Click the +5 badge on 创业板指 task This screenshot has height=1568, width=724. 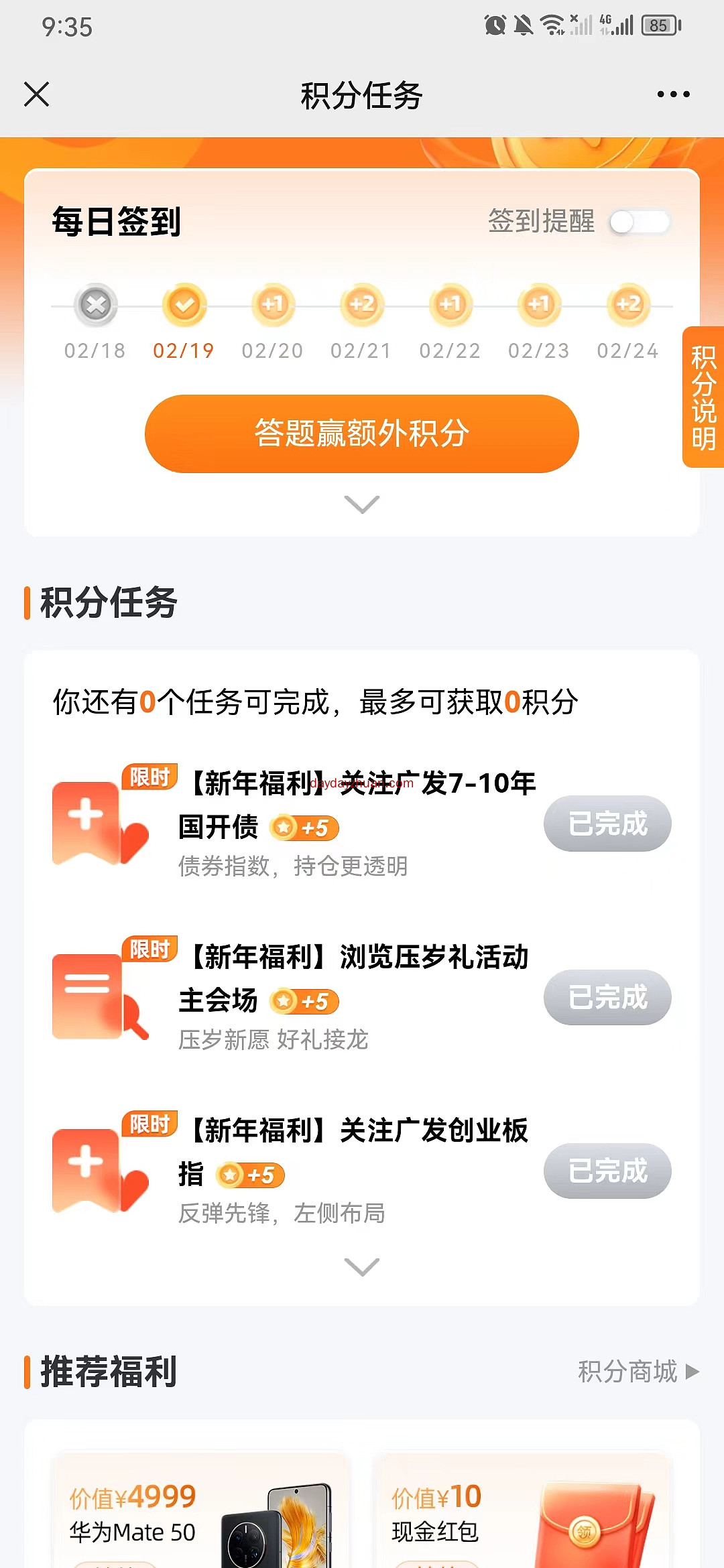(249, 1176)
